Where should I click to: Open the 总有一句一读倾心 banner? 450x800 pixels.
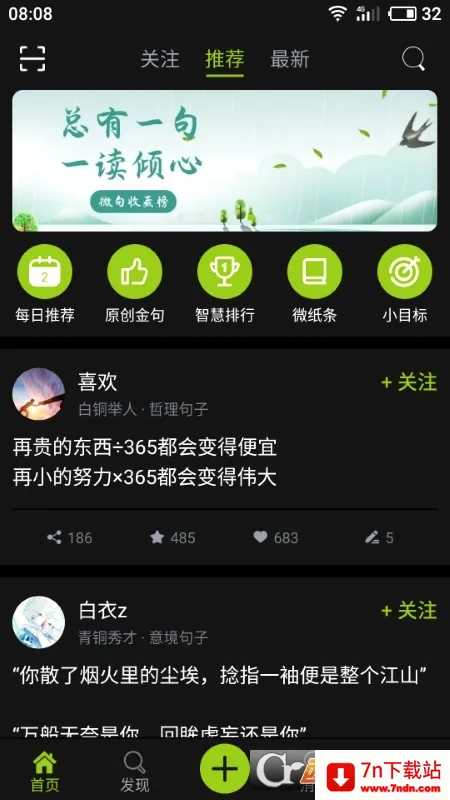[x=224, y=161]
